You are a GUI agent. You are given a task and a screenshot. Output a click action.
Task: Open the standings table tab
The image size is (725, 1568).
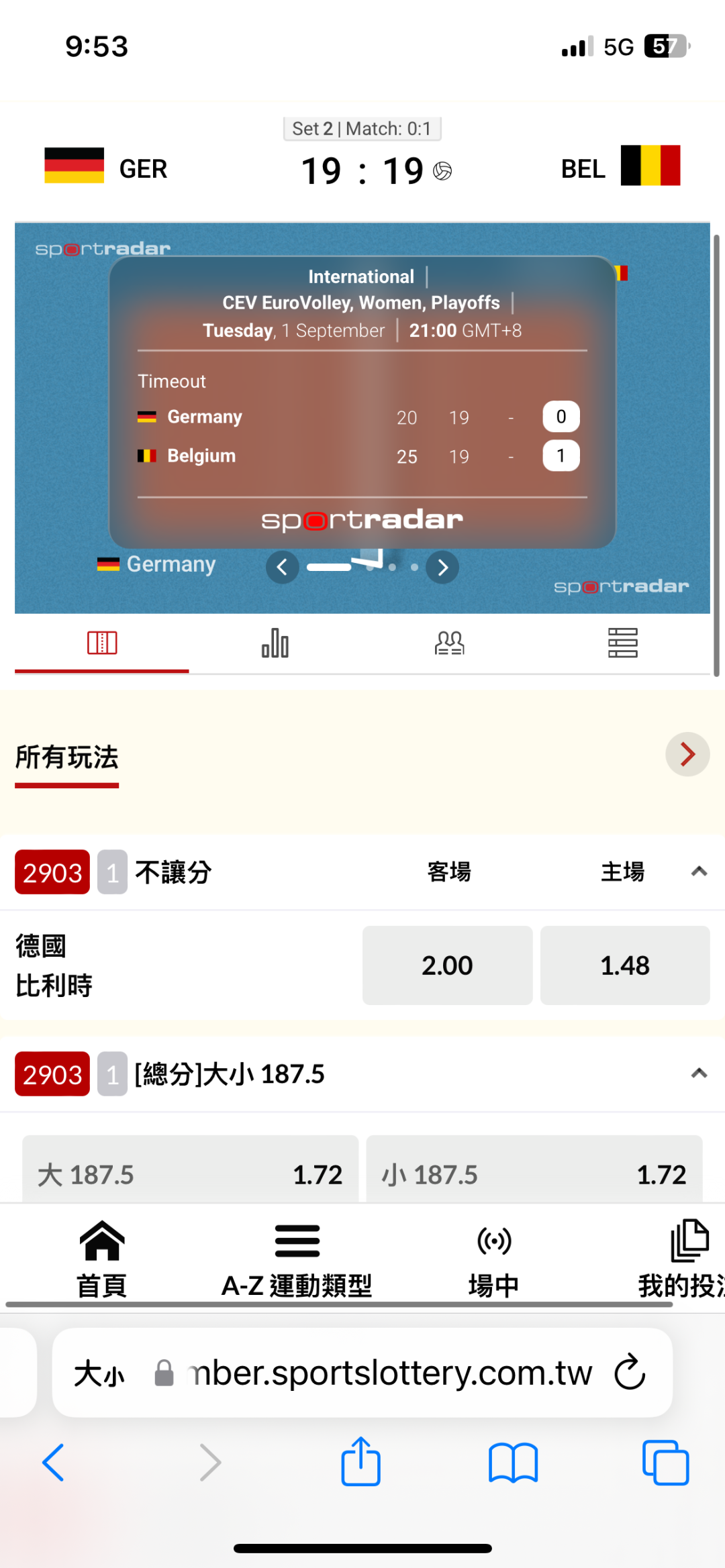pyautogui.click(x=623, y=643)
